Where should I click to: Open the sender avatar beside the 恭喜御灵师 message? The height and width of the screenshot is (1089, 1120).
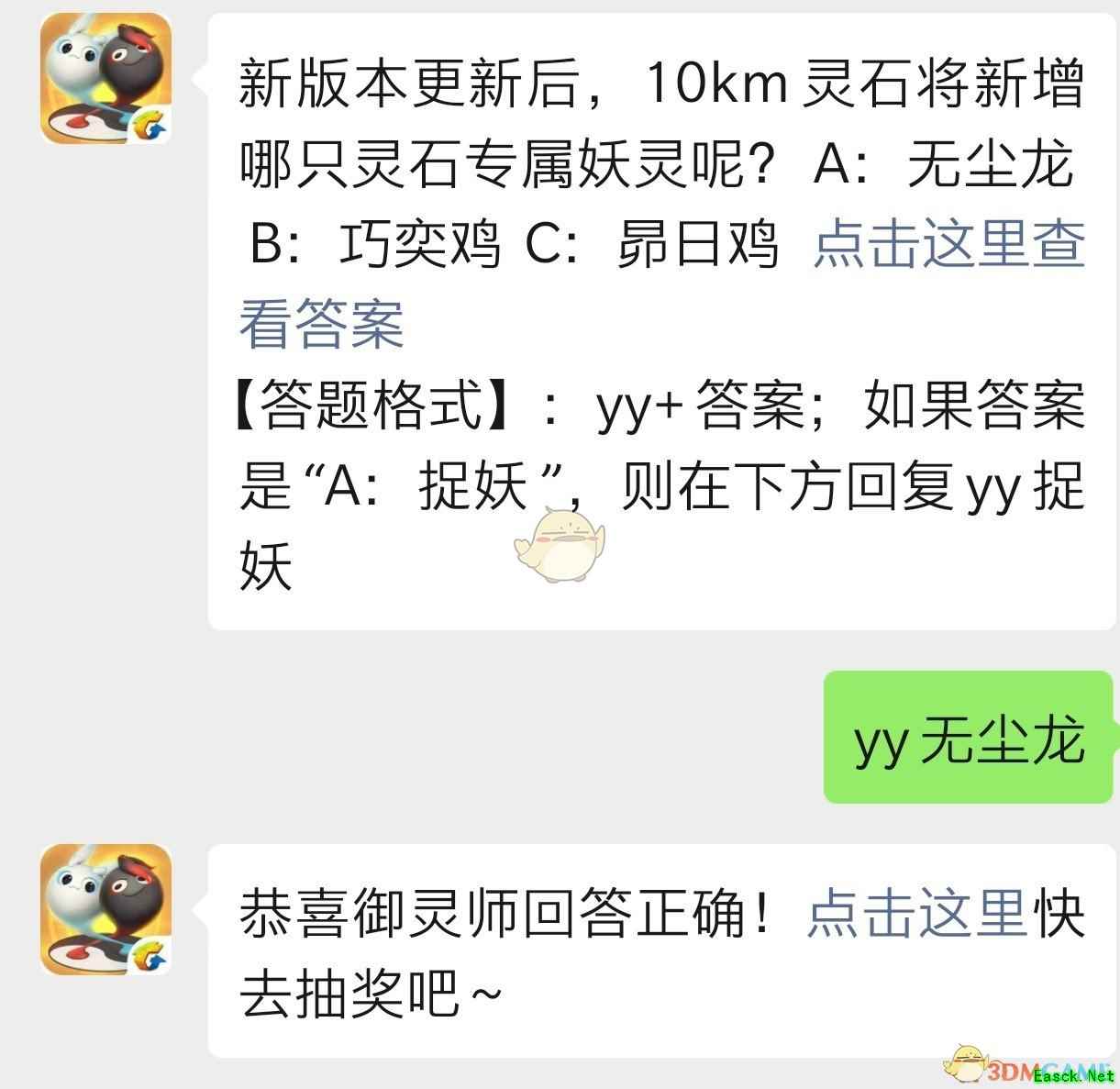pos(106,909)
